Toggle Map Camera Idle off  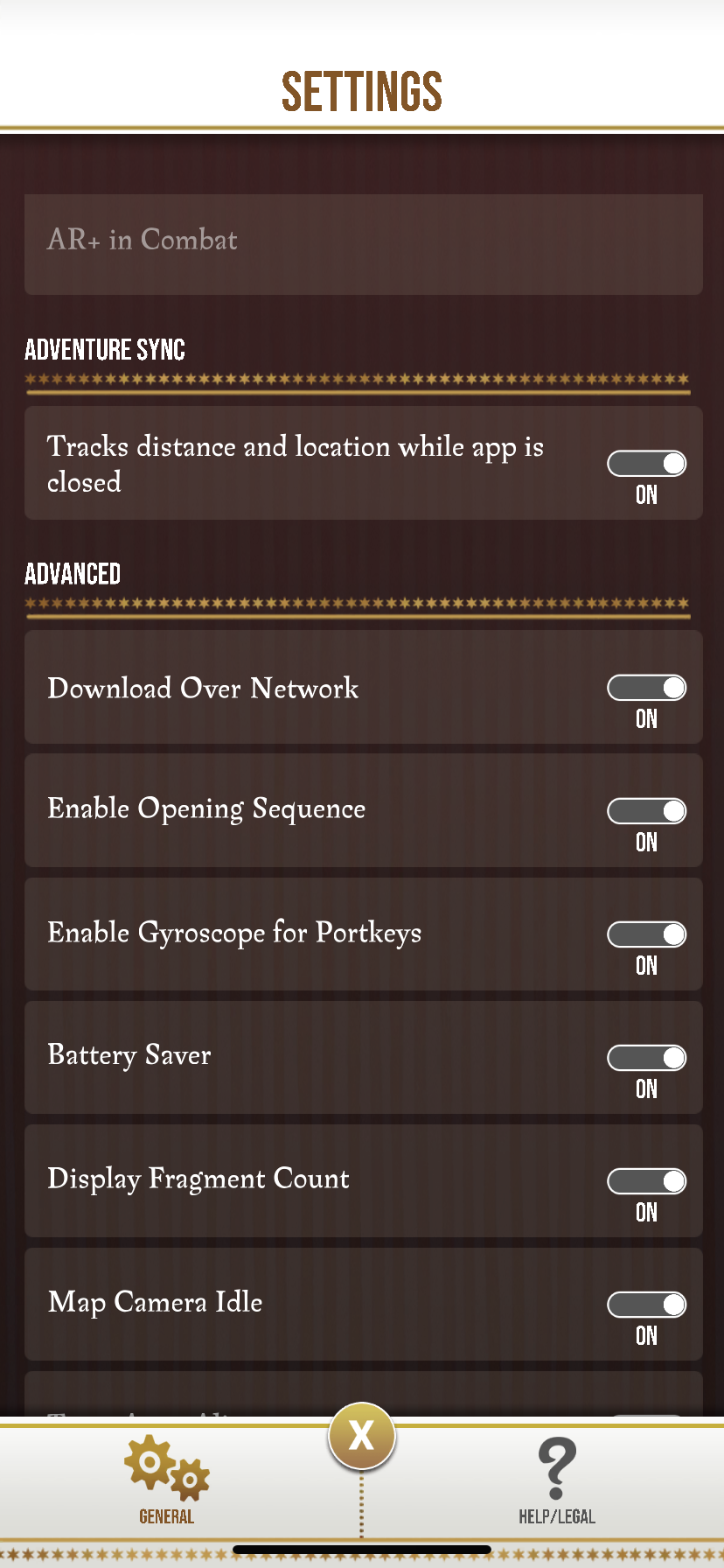[x=646, y=1305]
